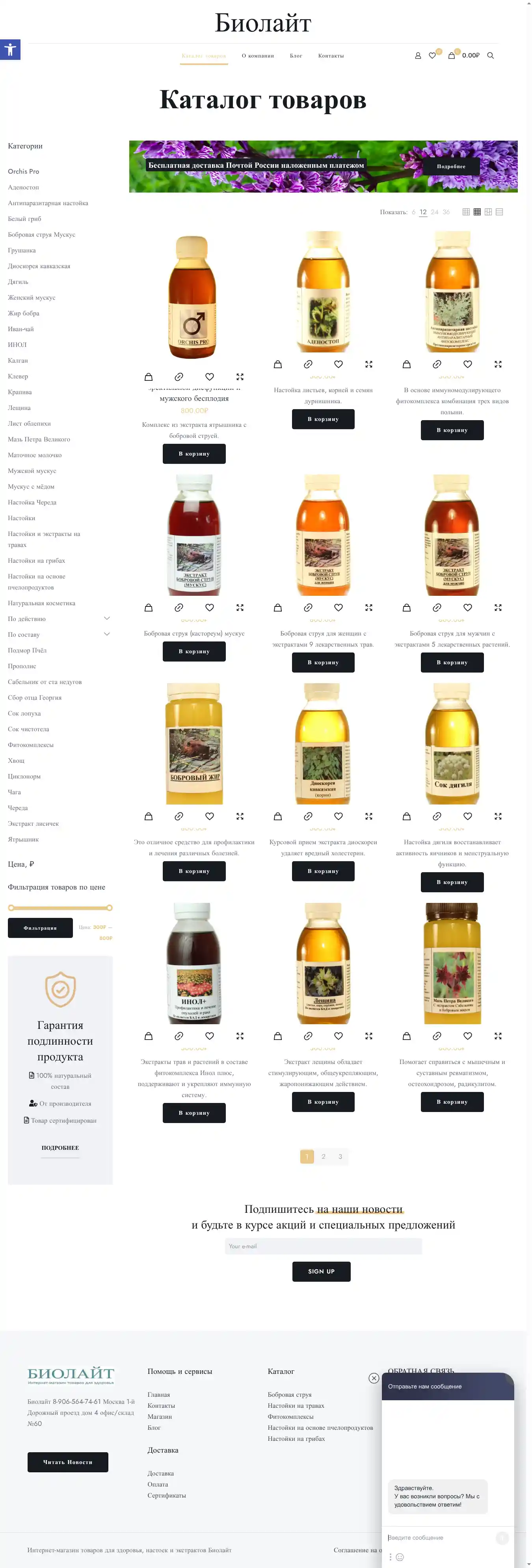
Task: Open the accessibility widget
Action: (x=10, y=49)
